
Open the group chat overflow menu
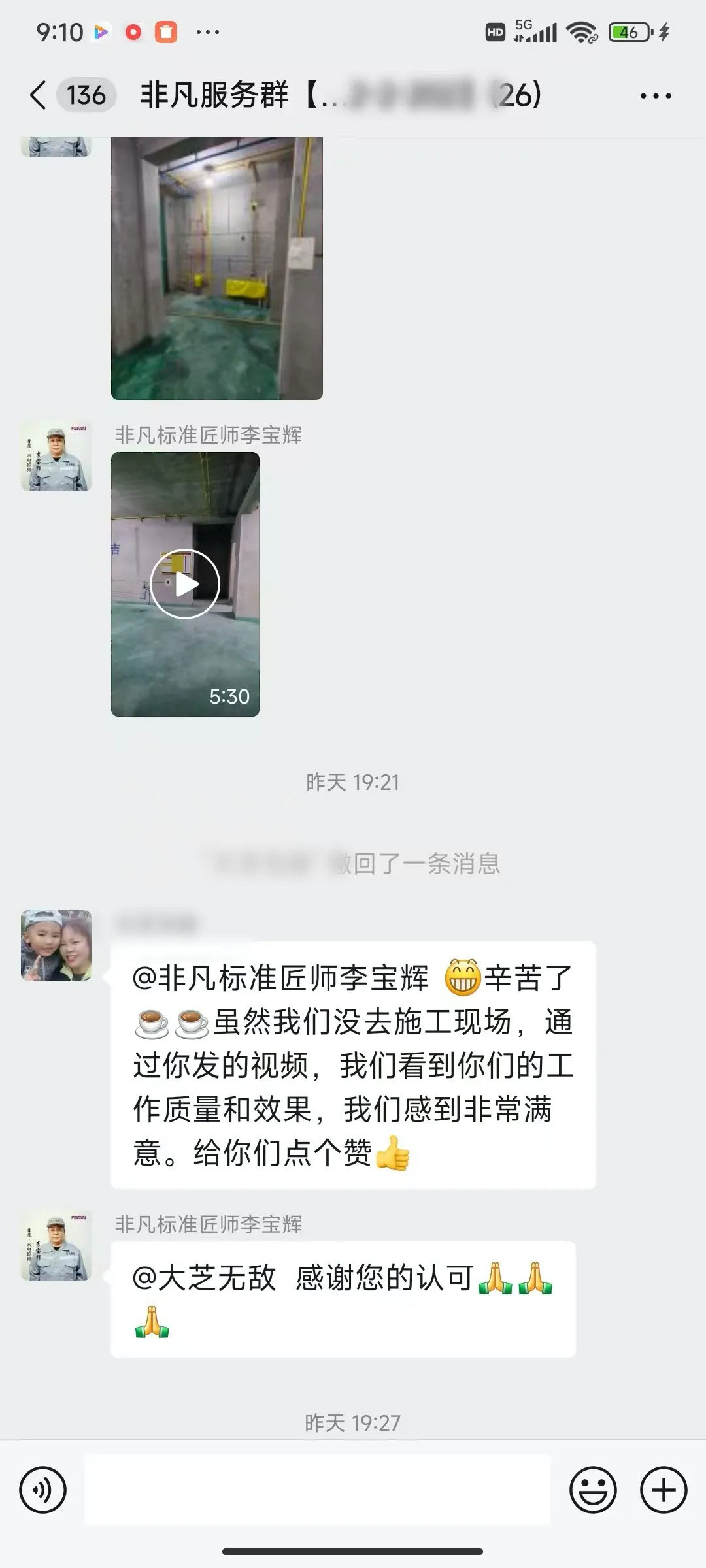point(655,96)
